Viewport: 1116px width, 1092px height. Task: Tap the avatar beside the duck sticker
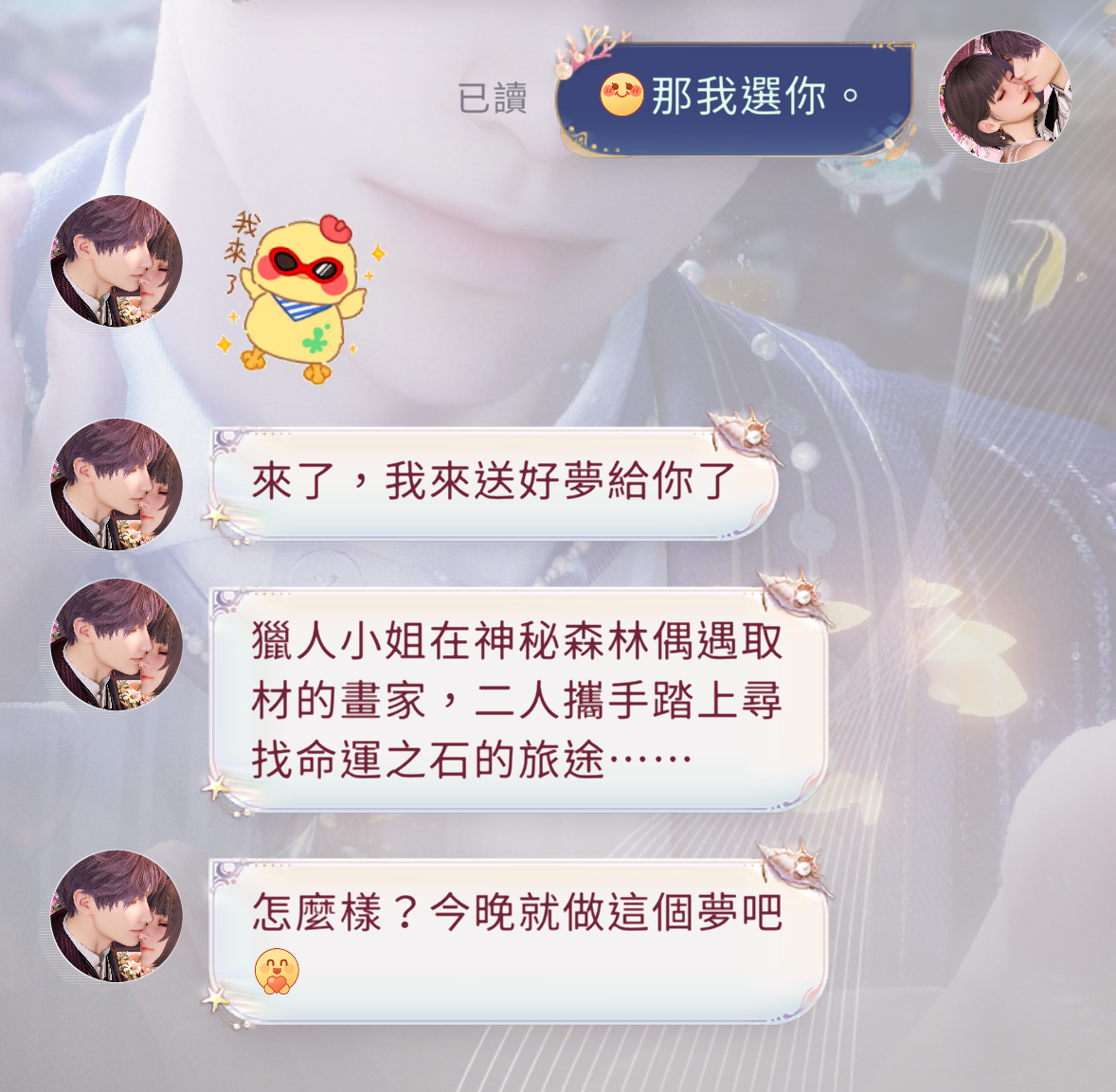point(116,261)
